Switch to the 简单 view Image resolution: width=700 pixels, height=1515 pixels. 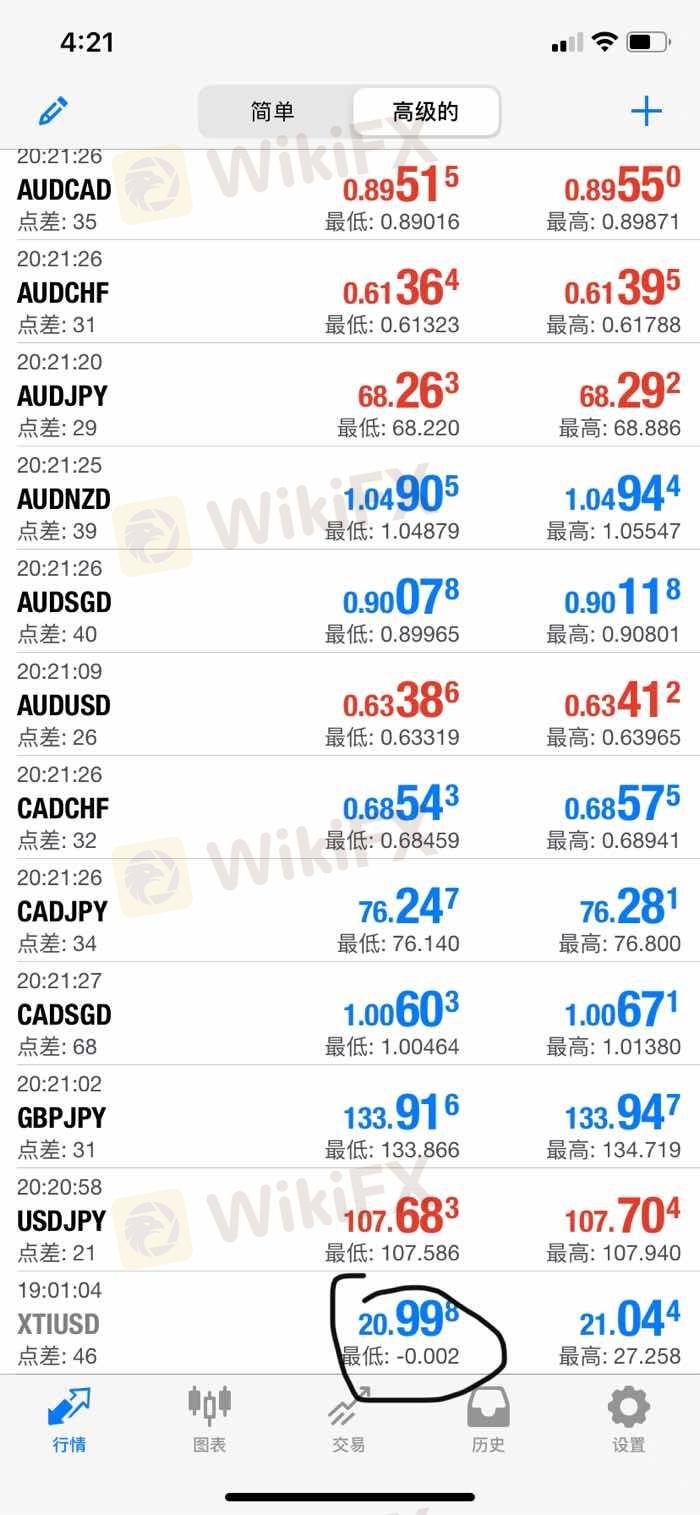(273, 111)
